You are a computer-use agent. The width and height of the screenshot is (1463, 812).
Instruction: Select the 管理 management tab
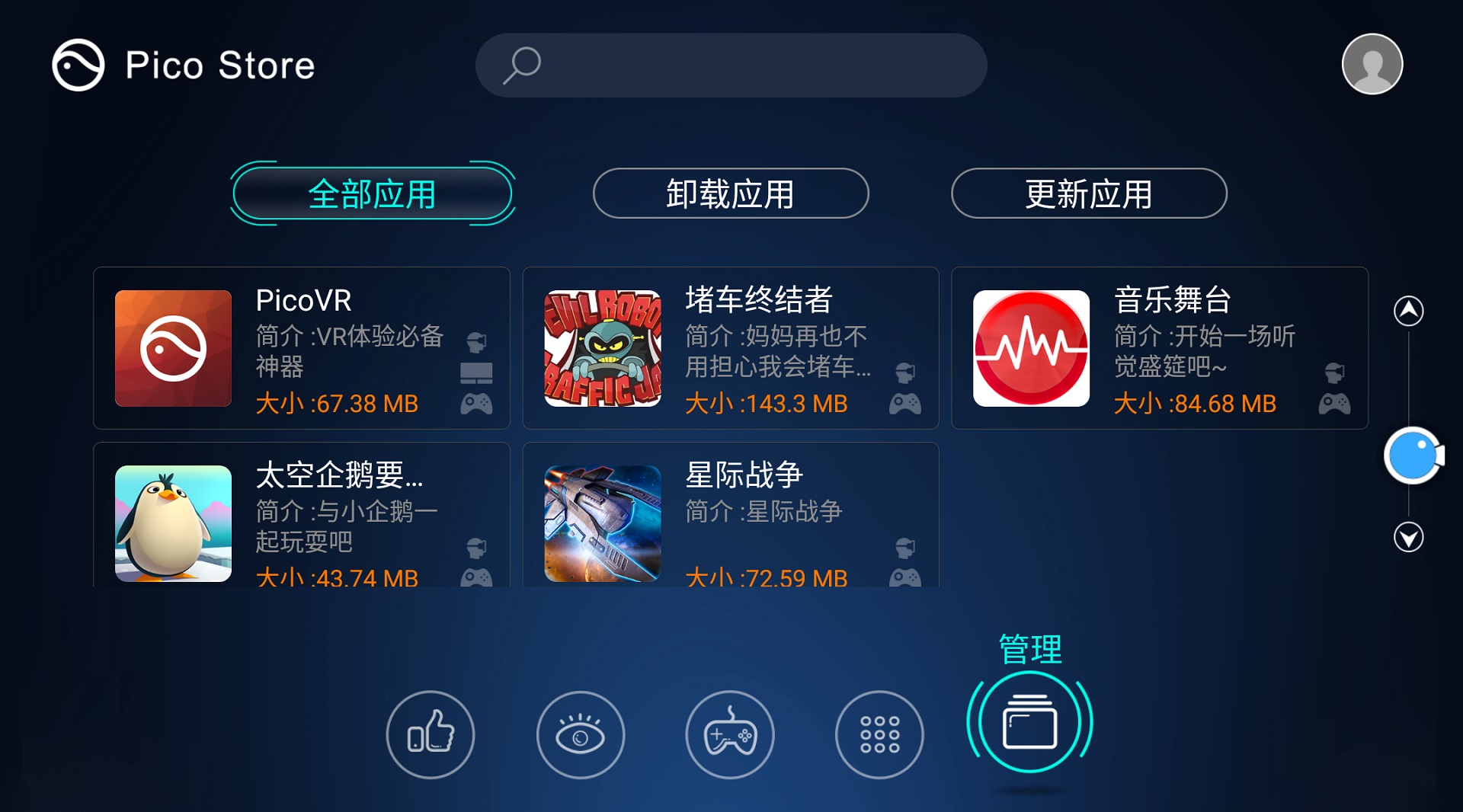point(1029,722)
